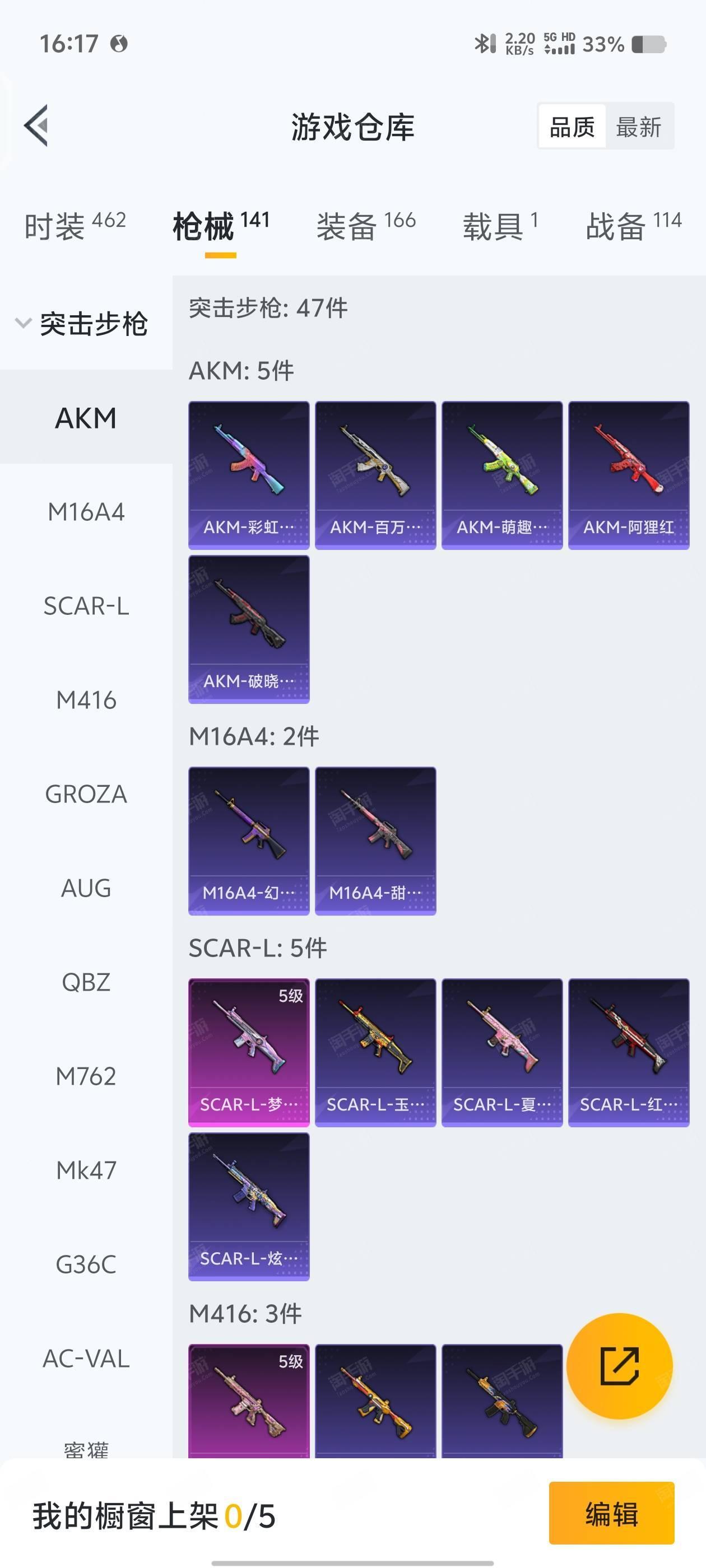
Task: Tap the orange share floating button
Action: click(x=620, y=1366)
